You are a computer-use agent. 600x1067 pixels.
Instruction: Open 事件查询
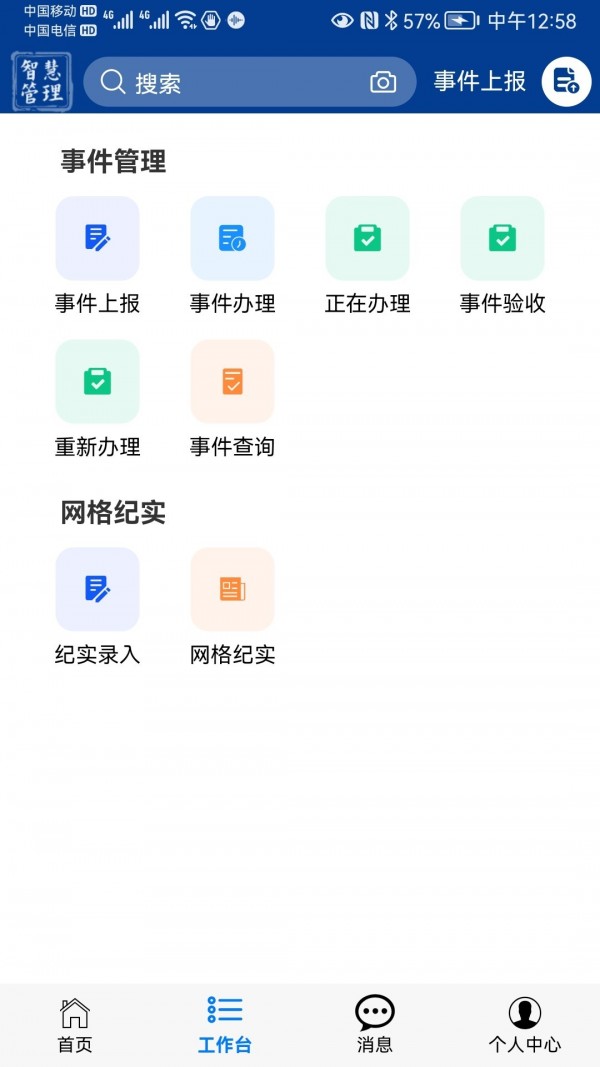pos(232,382)
